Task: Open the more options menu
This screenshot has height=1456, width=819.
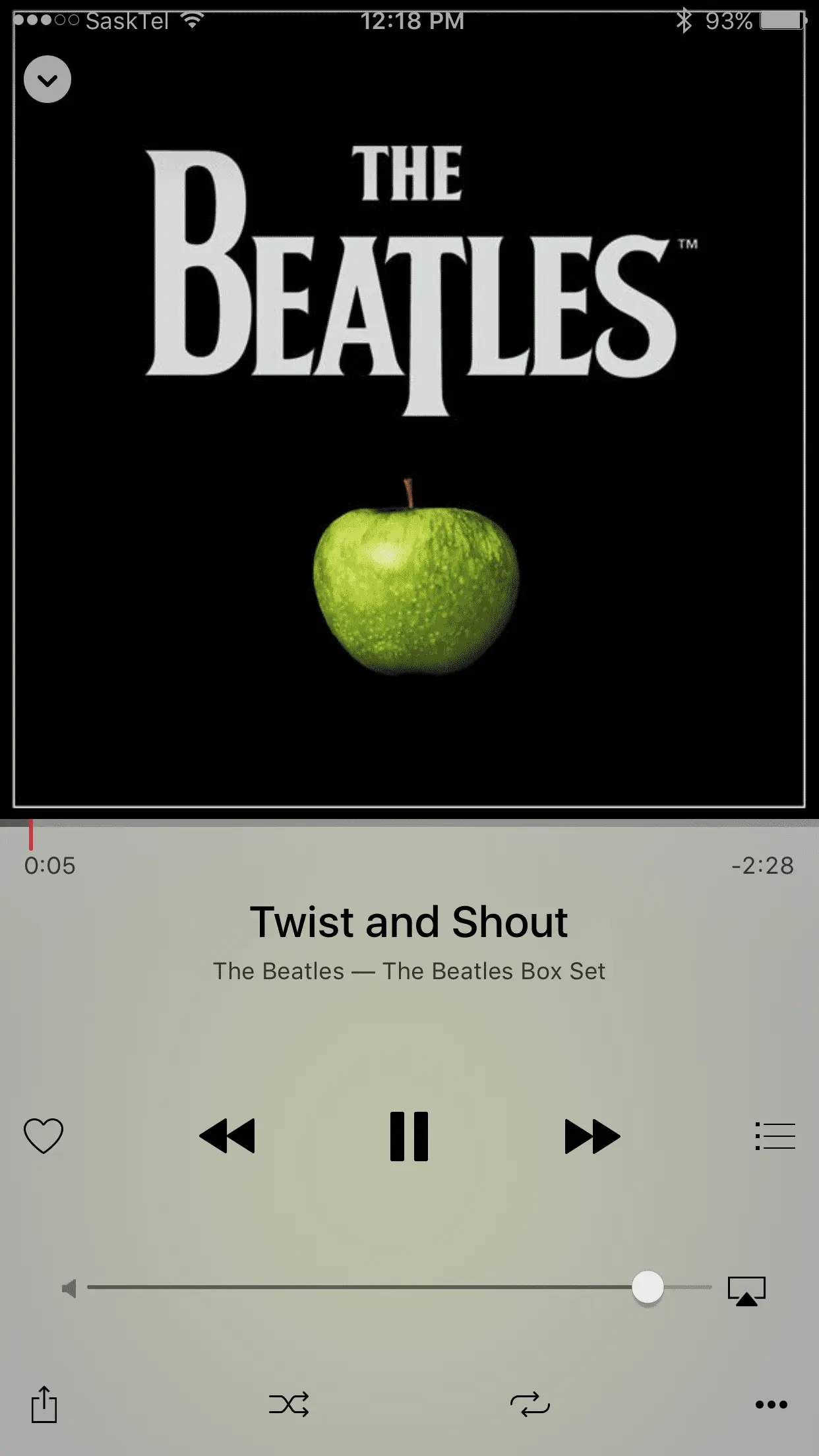Action: pyautogui.click(x=771, y=1404)
